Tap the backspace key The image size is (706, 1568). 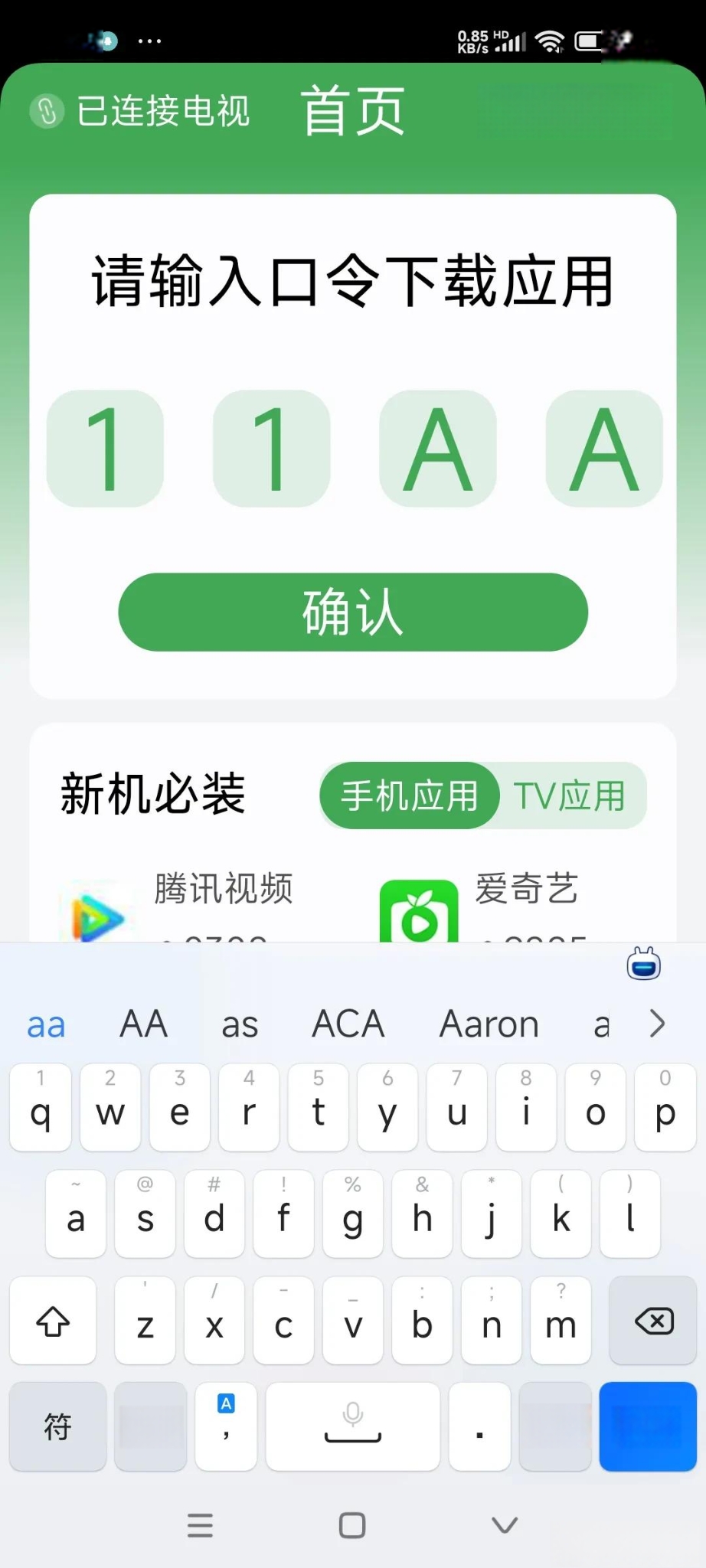(x=653, y=1321)
